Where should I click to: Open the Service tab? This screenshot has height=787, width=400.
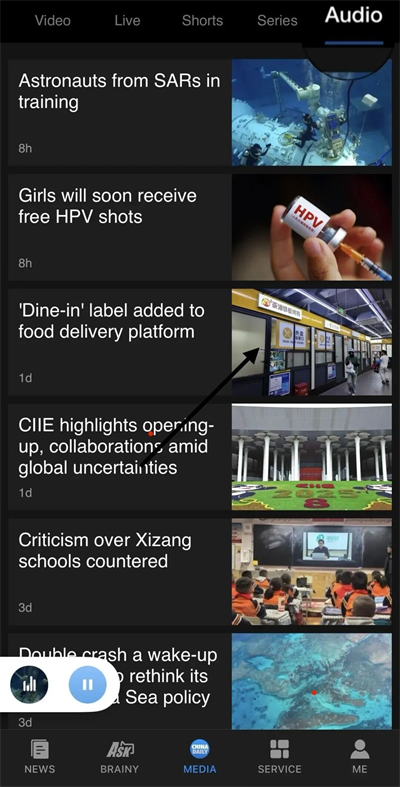coord(280,756)
